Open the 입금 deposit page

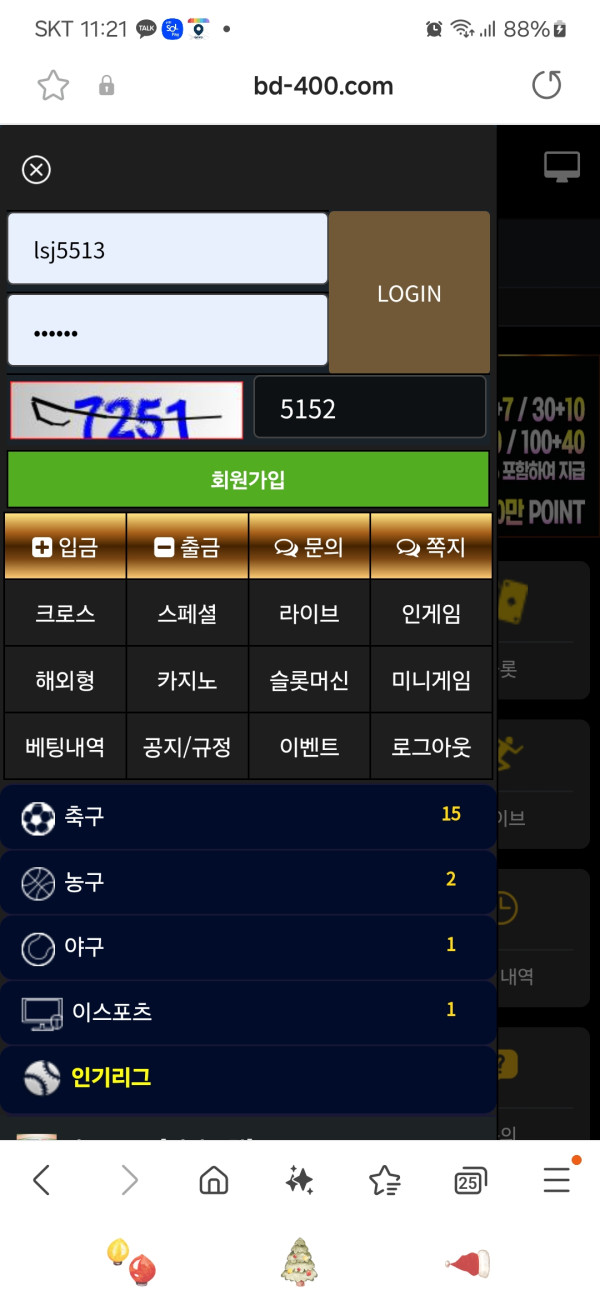(x=65, y=547)
